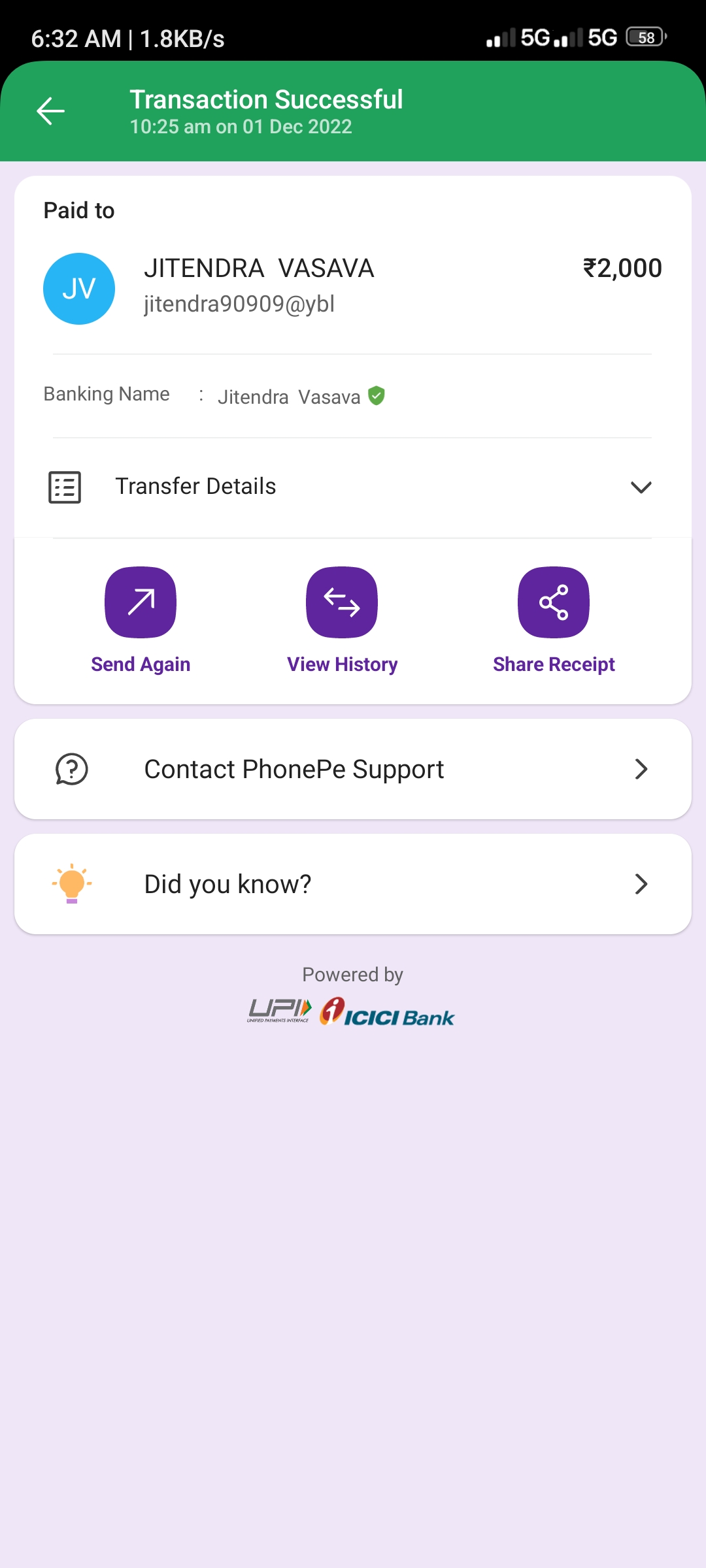Screen dimensions: 706x1568
Task: Open the Did you know? card
Action: (353, 884)
